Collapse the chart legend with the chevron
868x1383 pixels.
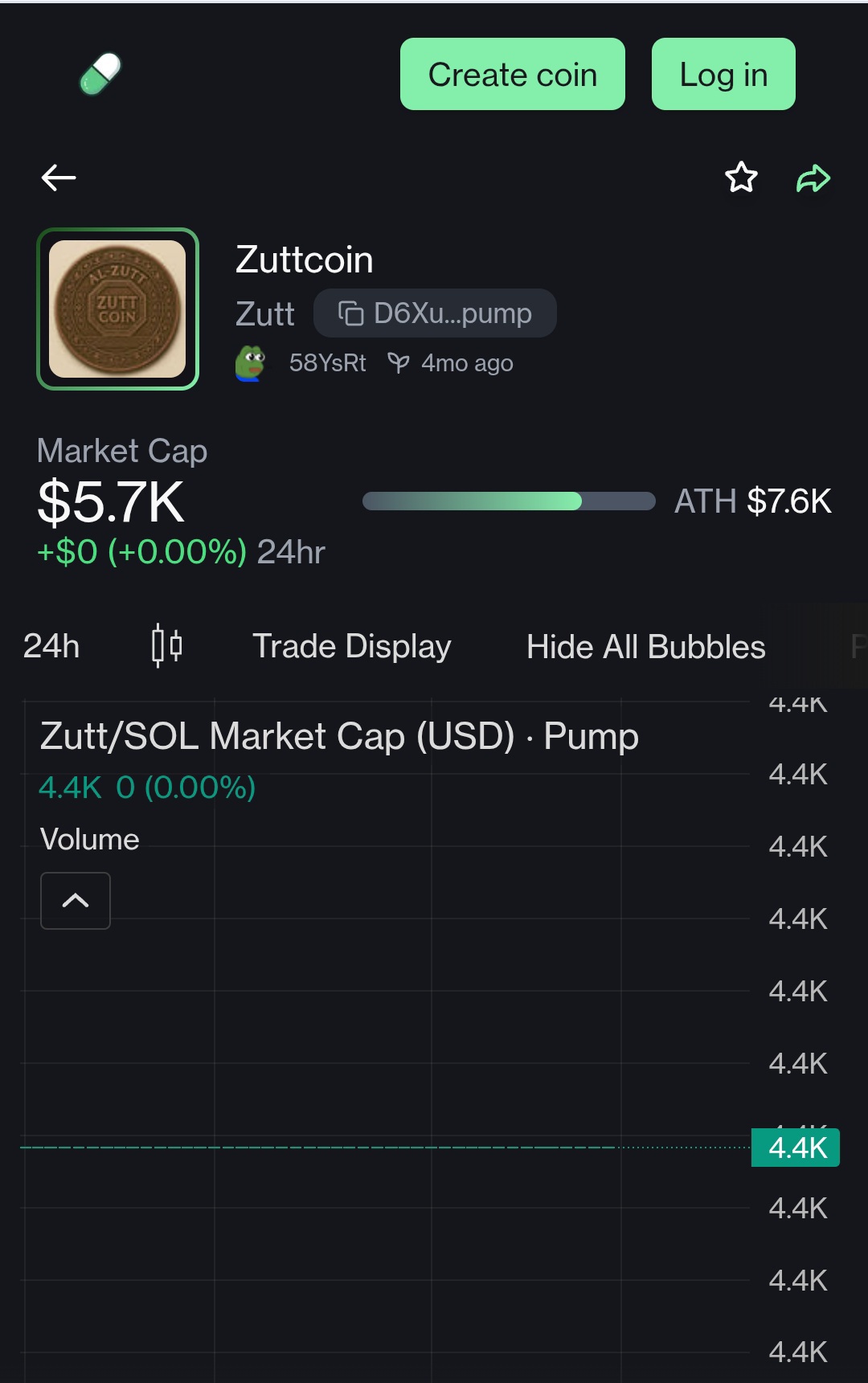76,901
